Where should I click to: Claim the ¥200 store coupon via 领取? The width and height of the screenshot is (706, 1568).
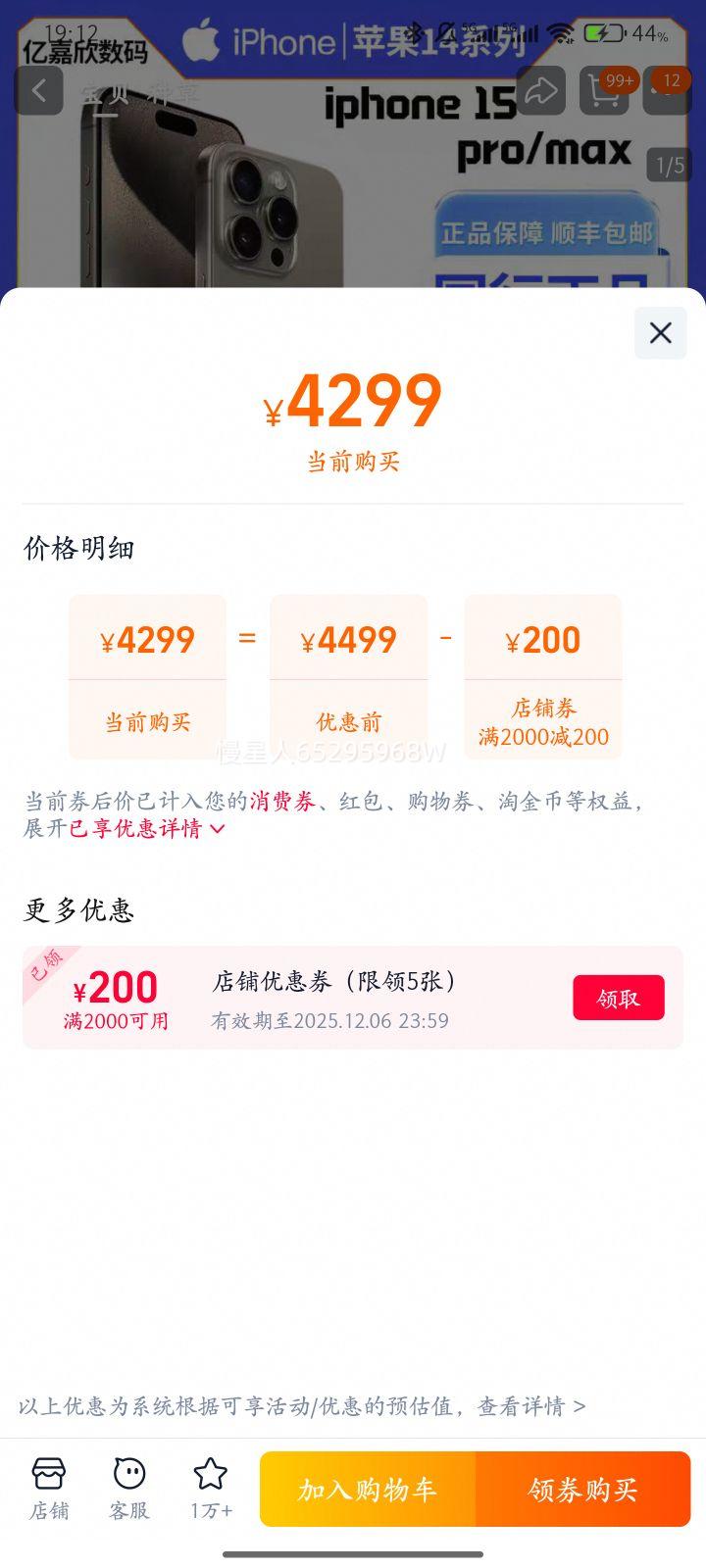[x=618, y=998]
